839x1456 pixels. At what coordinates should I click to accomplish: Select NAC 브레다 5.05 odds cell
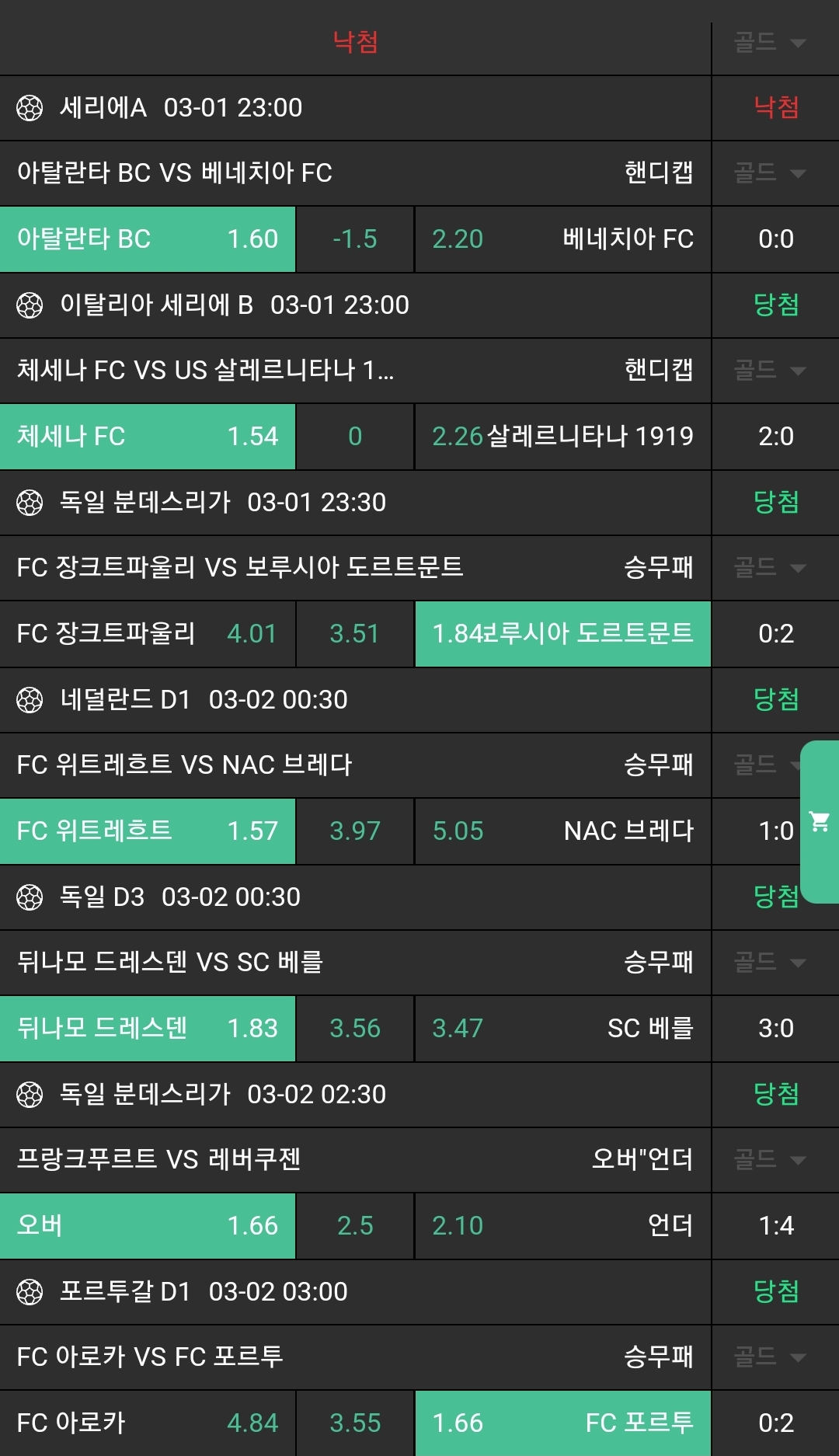pos(562,831)
